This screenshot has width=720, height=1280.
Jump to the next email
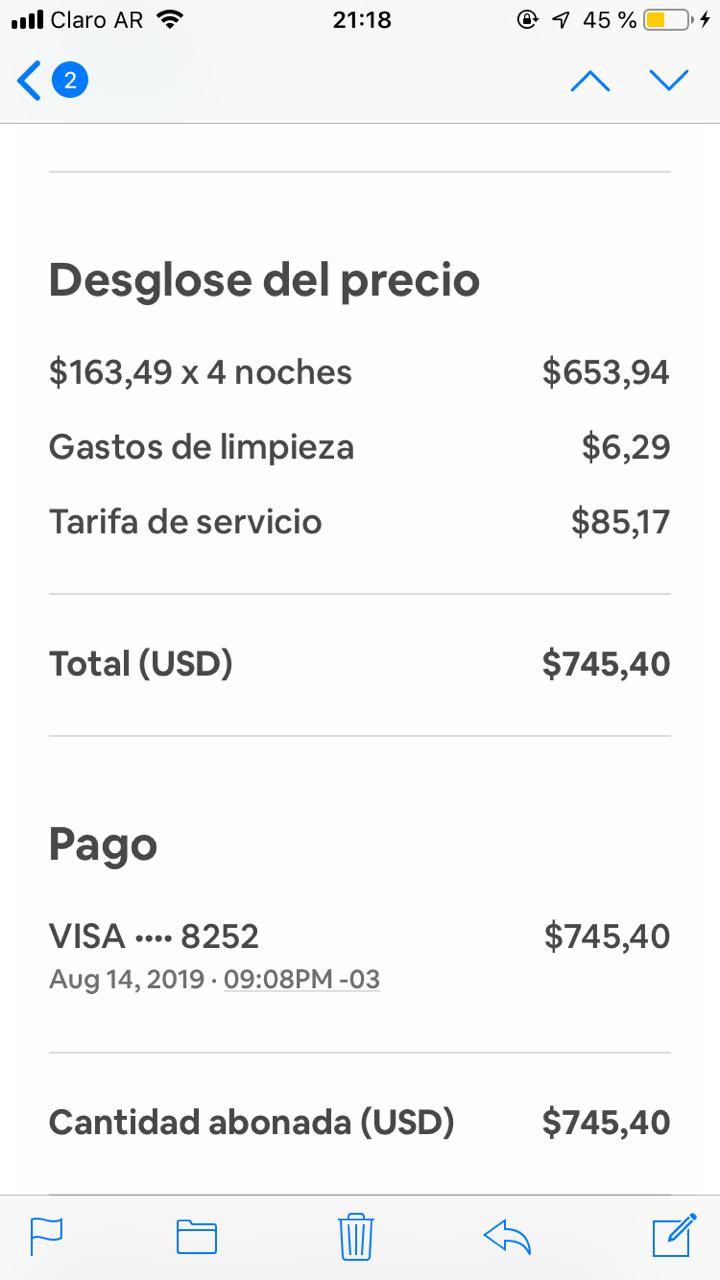coord(669,81)
